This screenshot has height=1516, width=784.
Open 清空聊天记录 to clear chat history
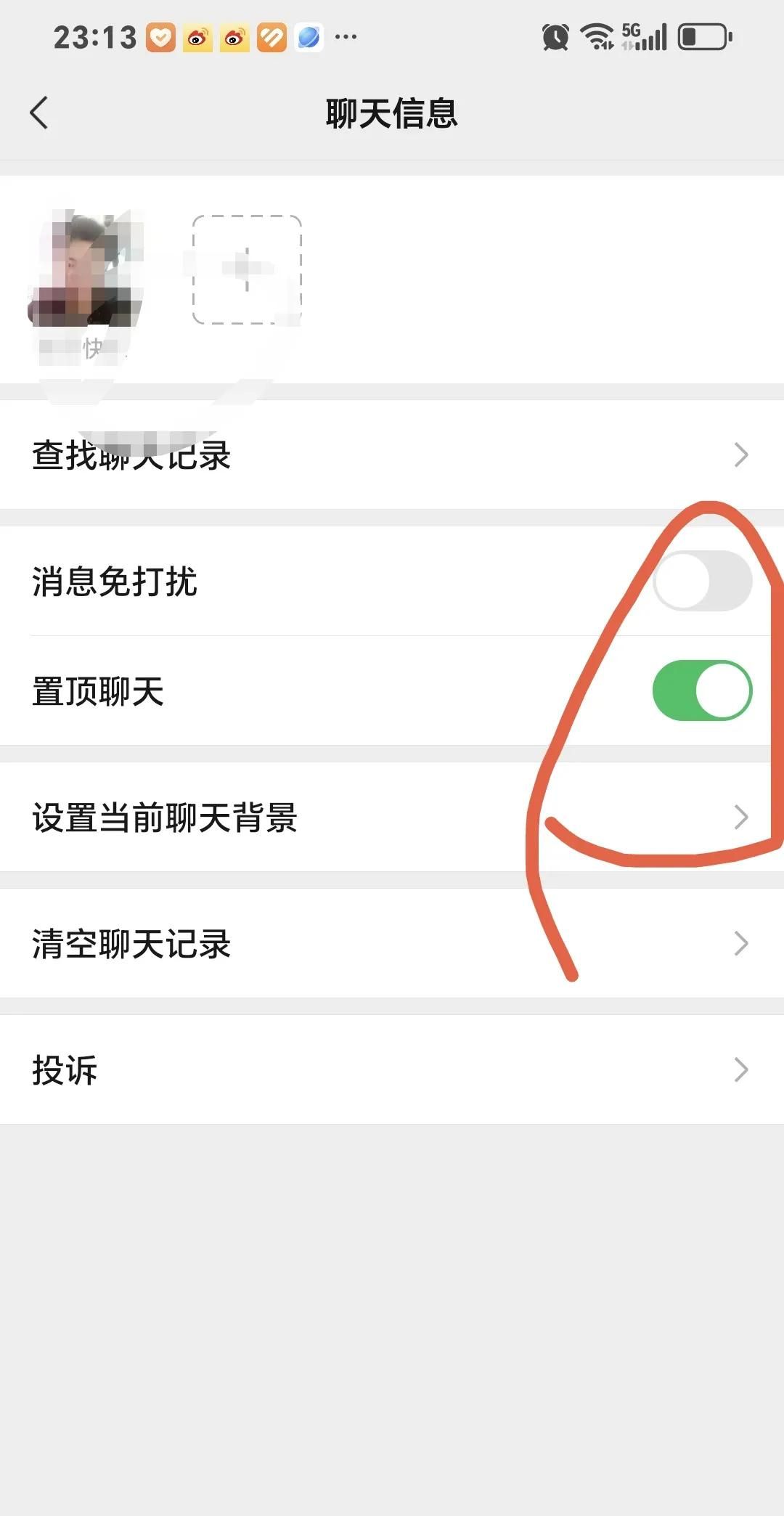(x=131, y=944)
